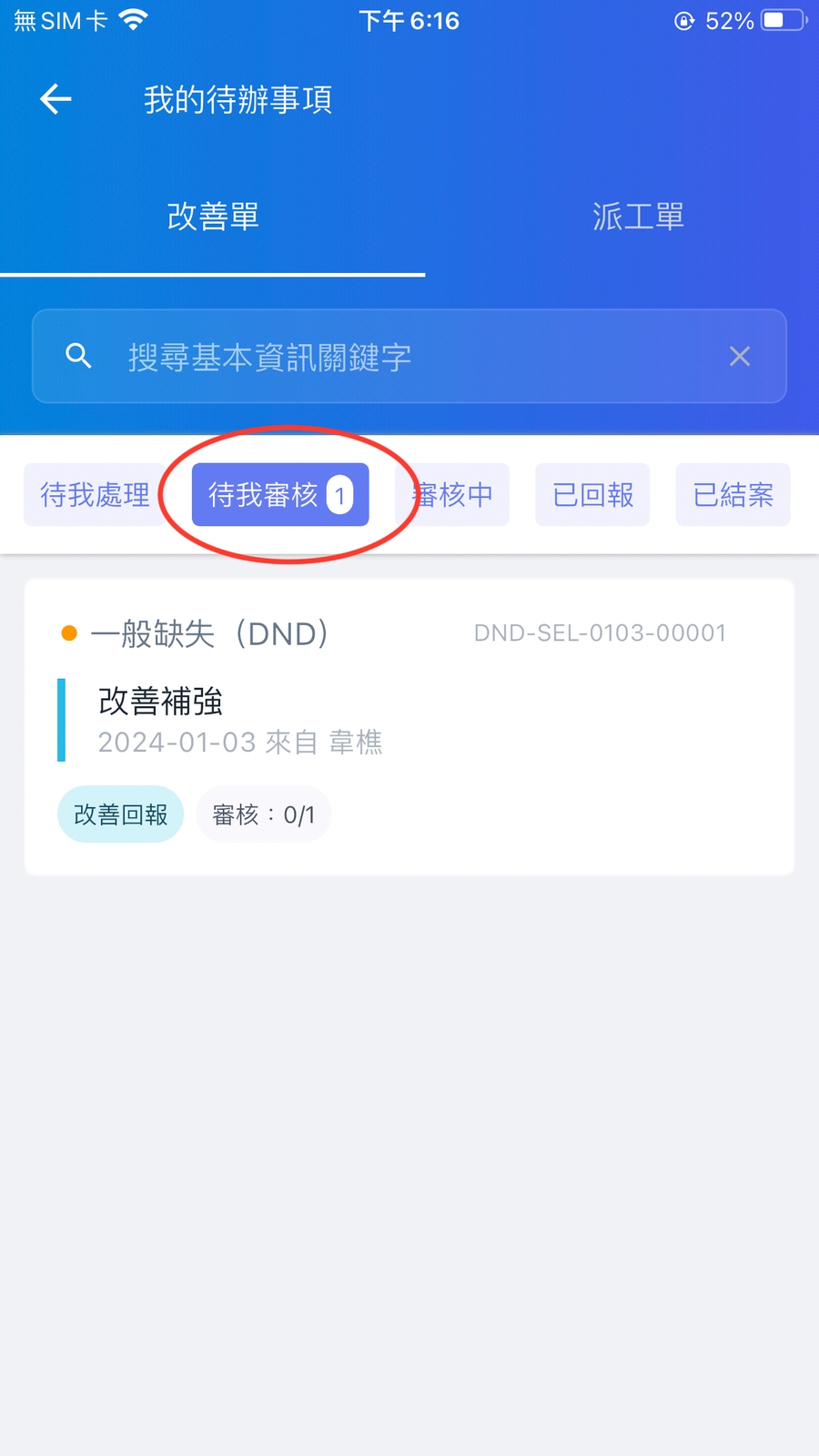819x1456 pixels.
Task: Filter by 待我處理 chip
Action: [95, 495]
